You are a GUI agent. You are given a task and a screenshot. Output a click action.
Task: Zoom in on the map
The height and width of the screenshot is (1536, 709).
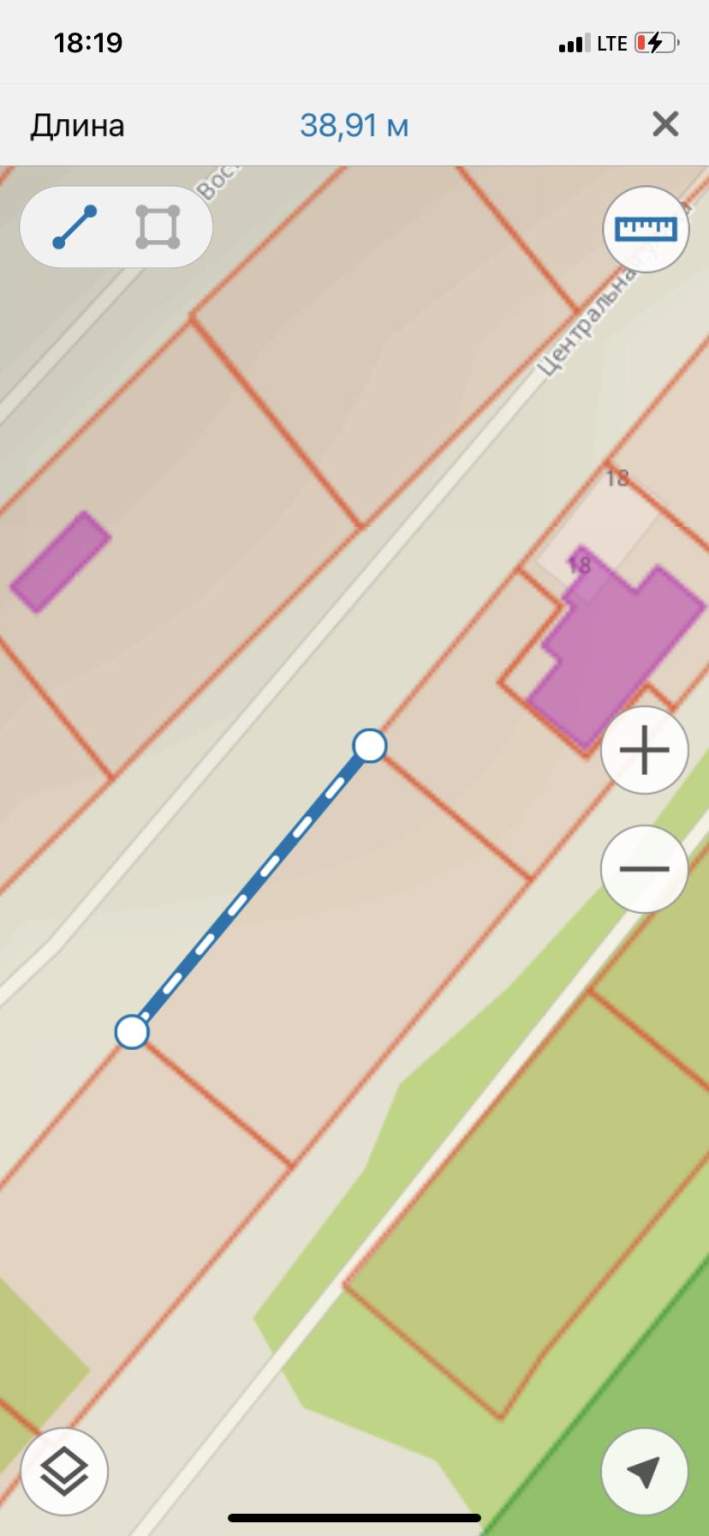(645, 750)
